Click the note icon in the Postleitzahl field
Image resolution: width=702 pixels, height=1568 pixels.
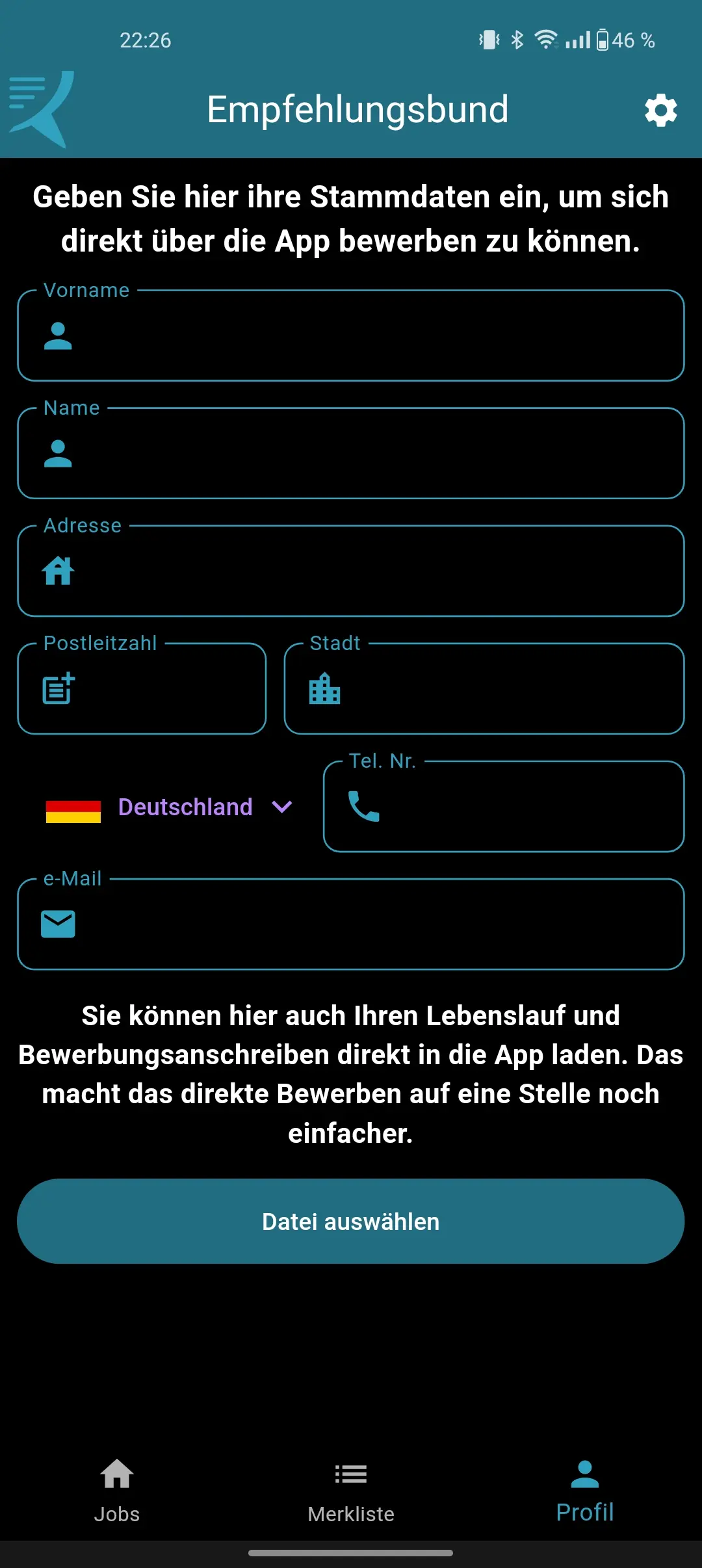[59, 688]
